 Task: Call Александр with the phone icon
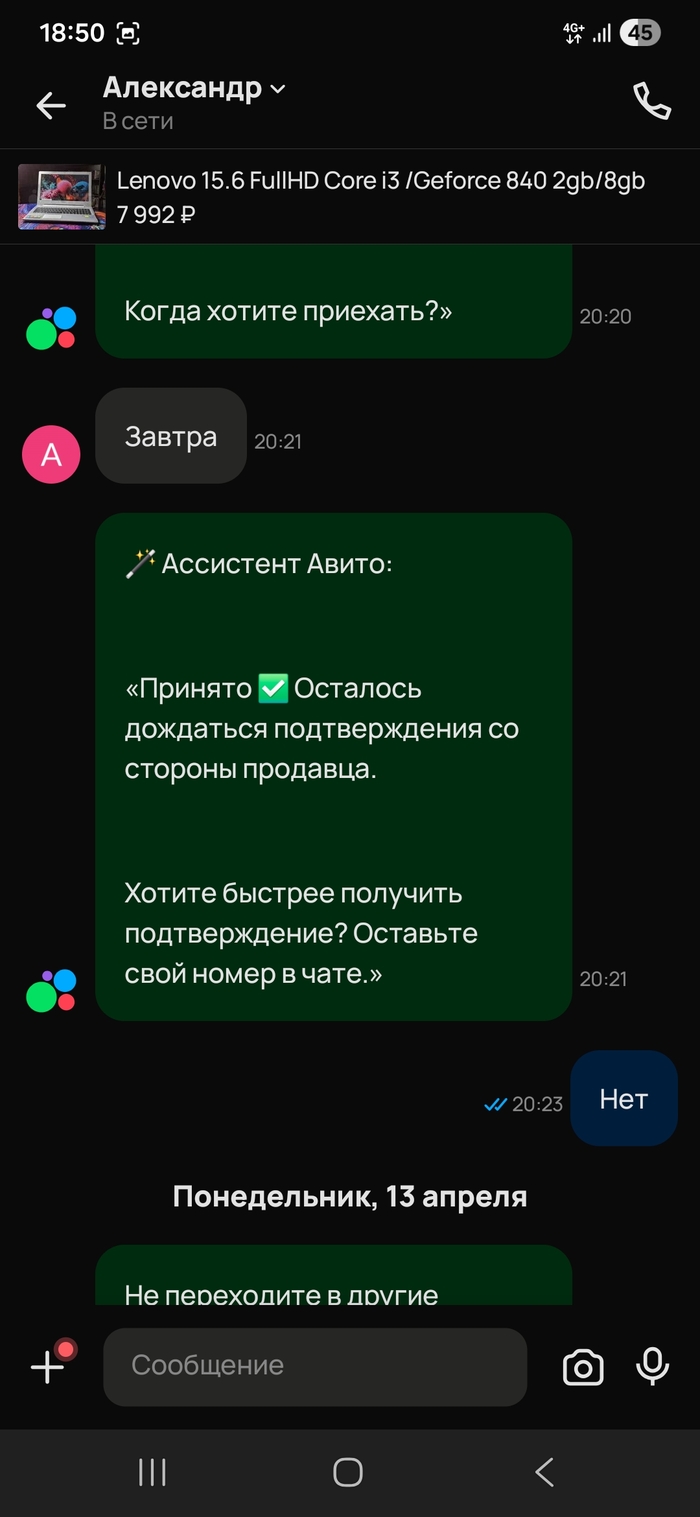[651, 101]
